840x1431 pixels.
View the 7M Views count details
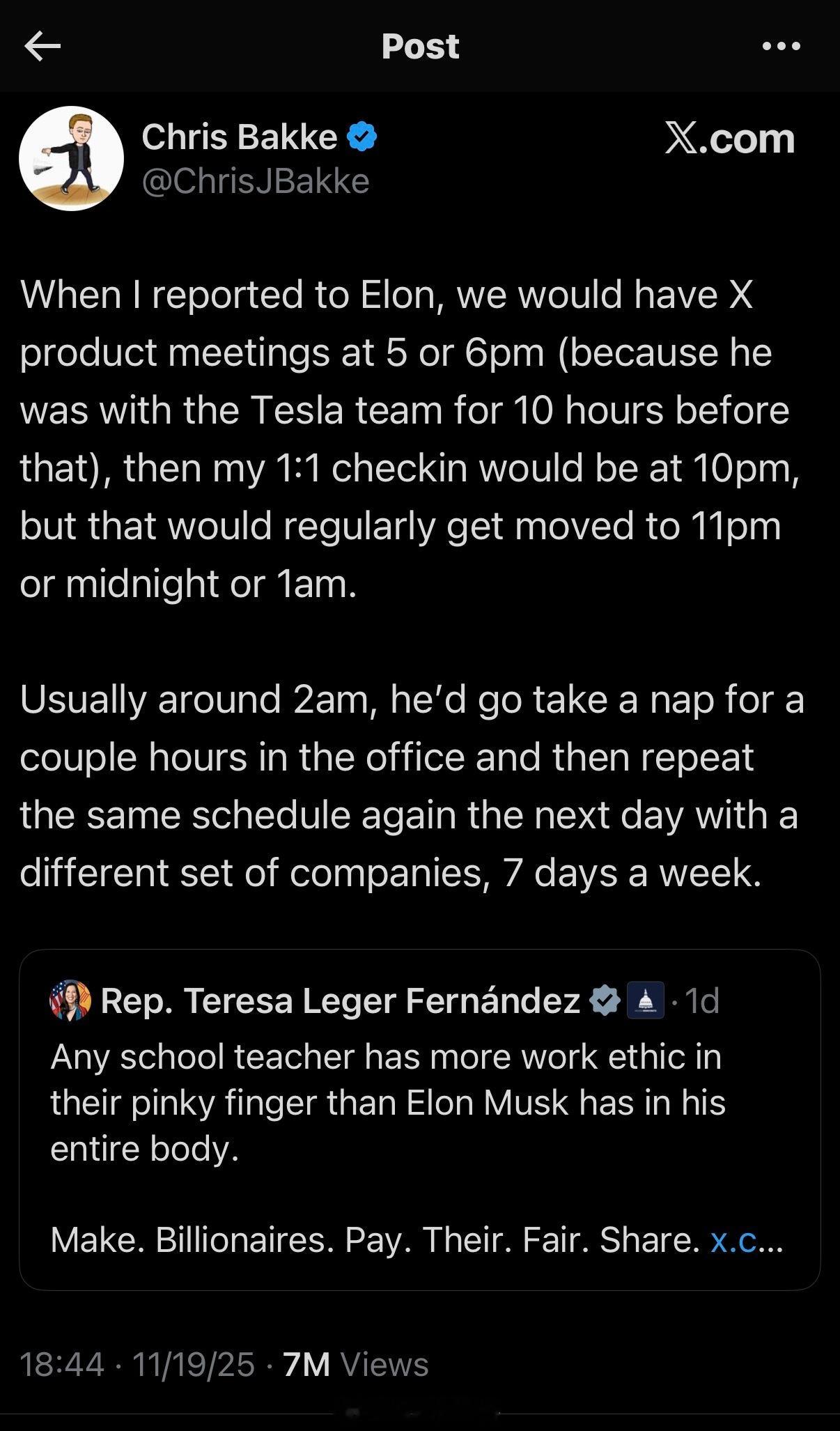(x=356, y=1364)
